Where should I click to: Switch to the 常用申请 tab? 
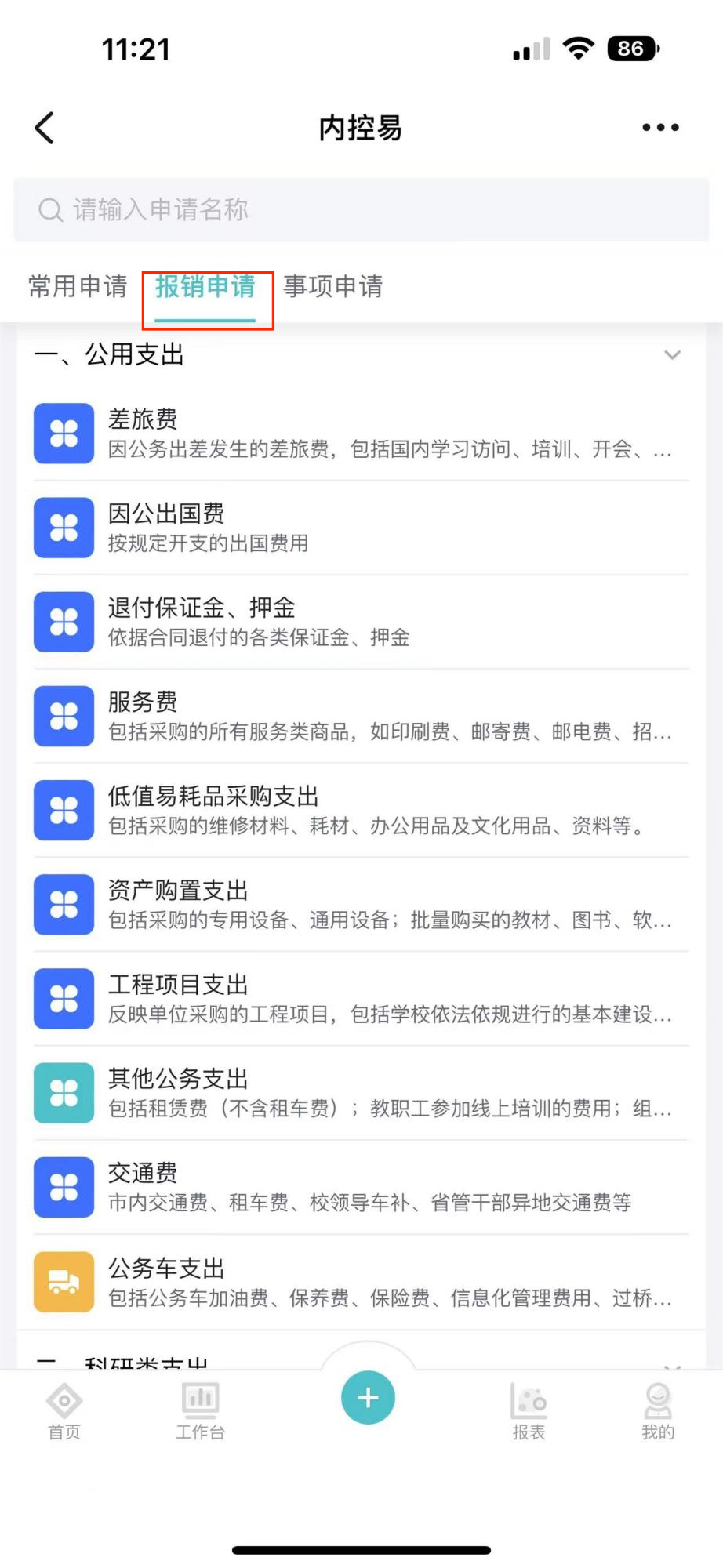click(78, 287)
